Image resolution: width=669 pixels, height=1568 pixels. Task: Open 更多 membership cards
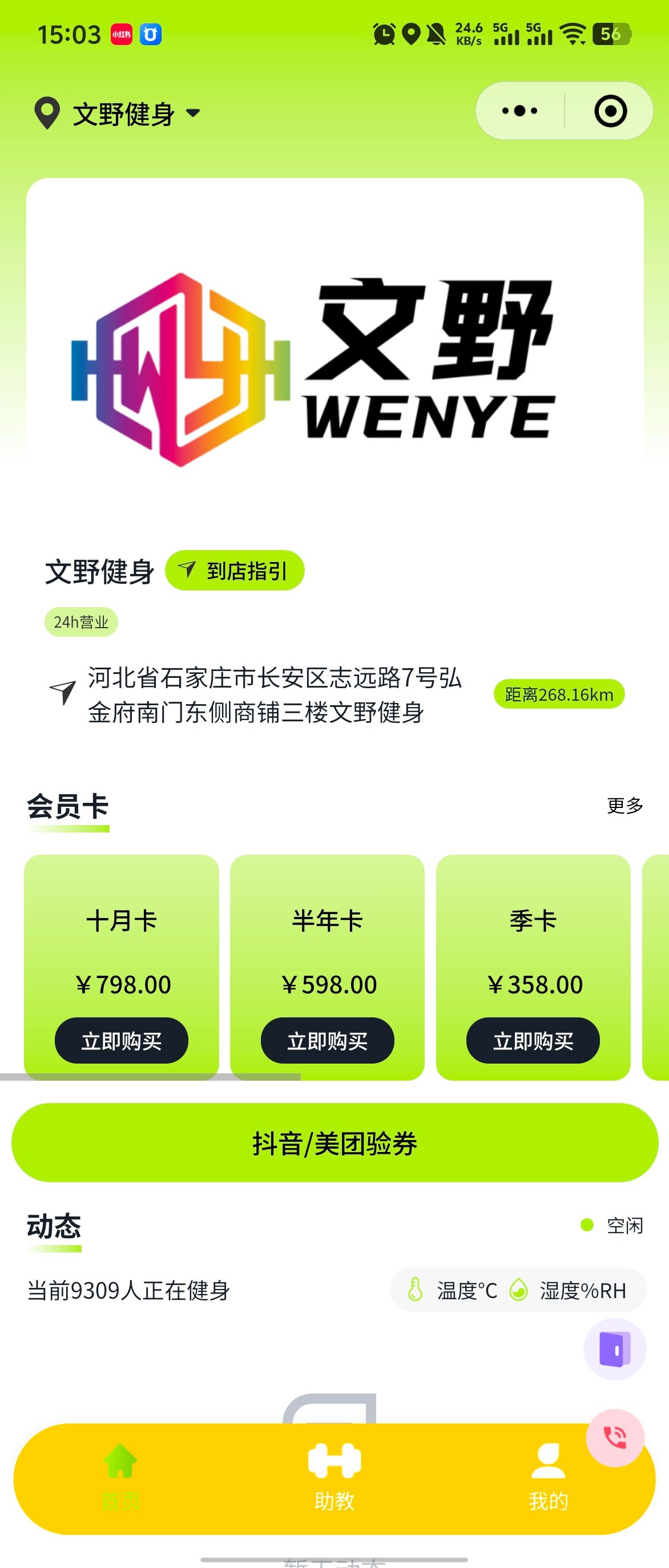624,805
